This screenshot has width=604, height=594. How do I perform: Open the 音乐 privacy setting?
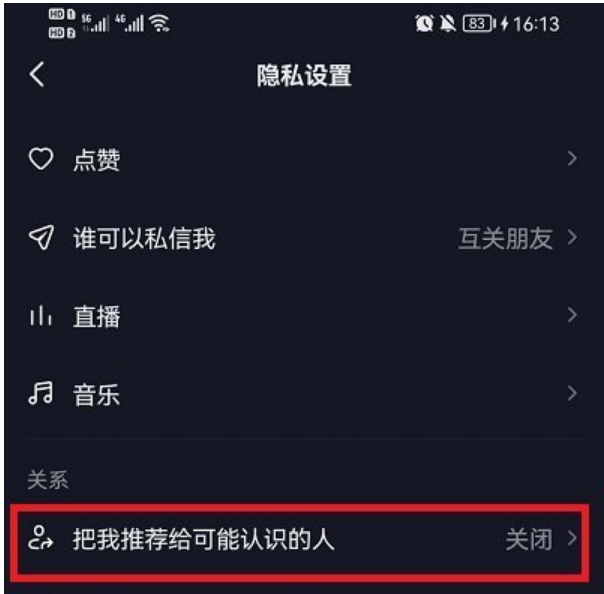pos(300,394)
